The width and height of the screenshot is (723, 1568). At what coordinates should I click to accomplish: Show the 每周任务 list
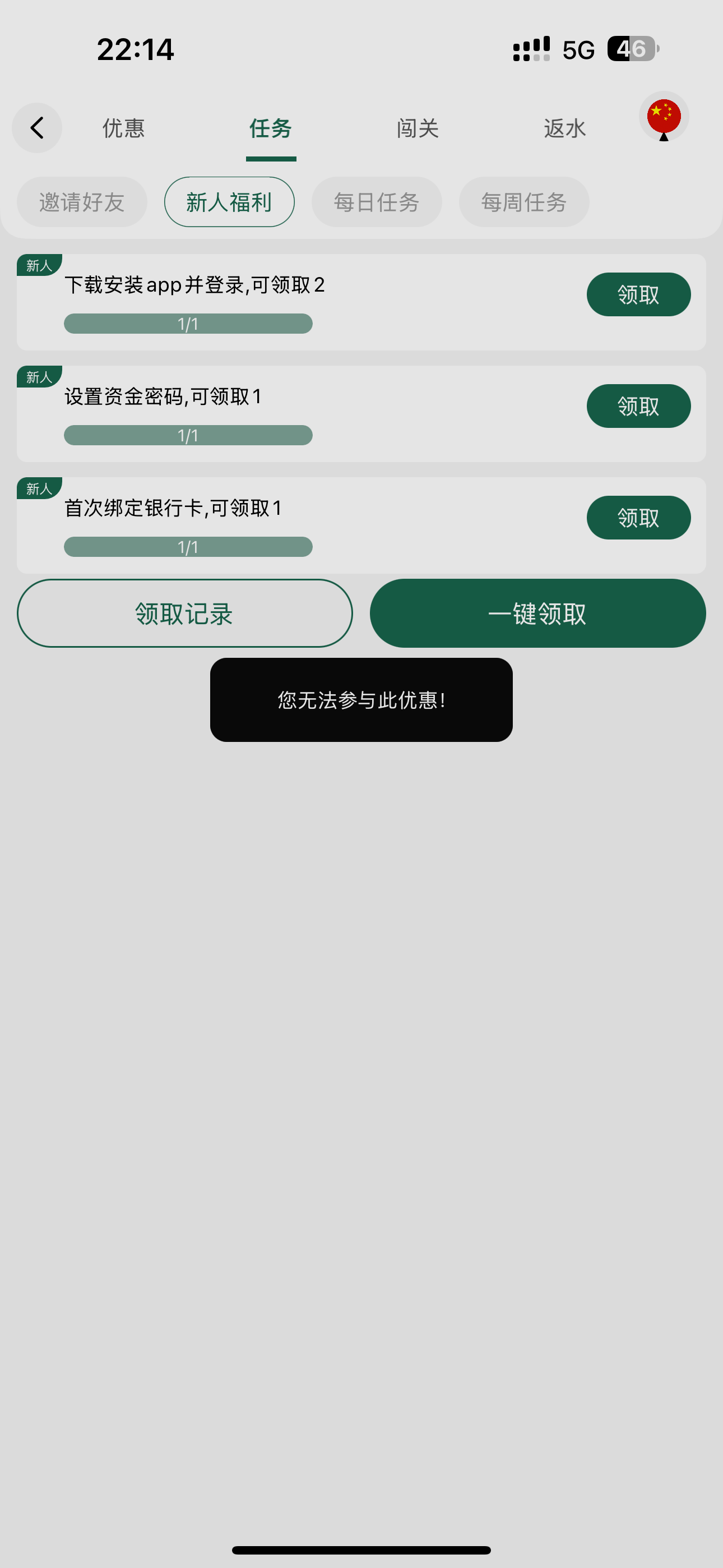pyautogui.click(x=524, y=202)
